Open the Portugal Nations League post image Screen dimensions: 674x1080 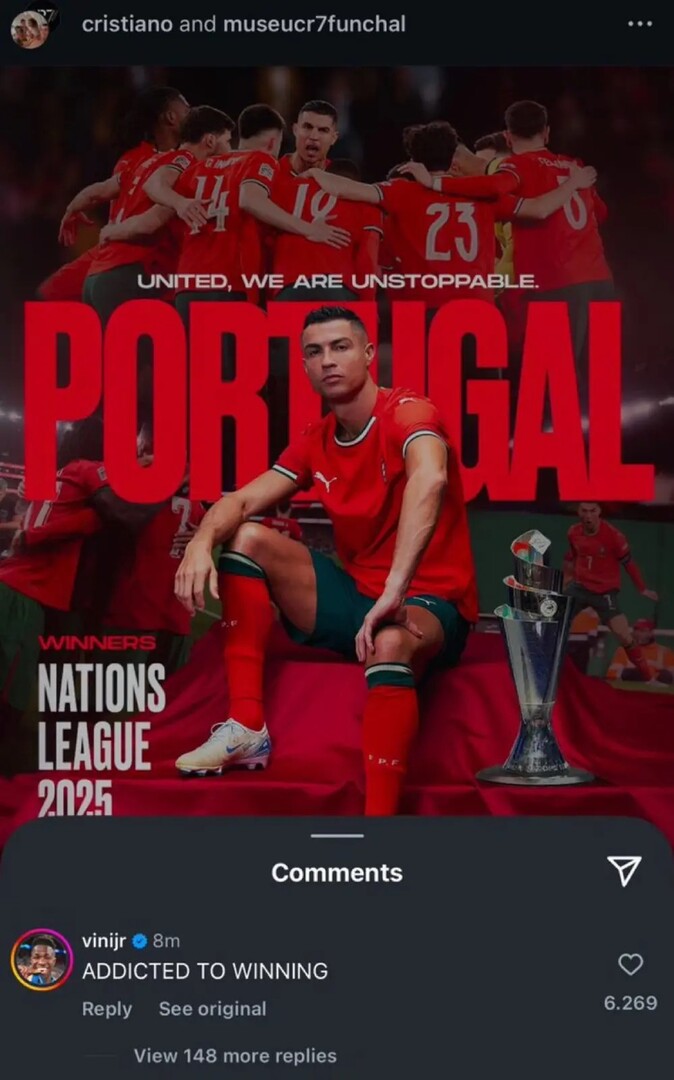tap(337, 440)
